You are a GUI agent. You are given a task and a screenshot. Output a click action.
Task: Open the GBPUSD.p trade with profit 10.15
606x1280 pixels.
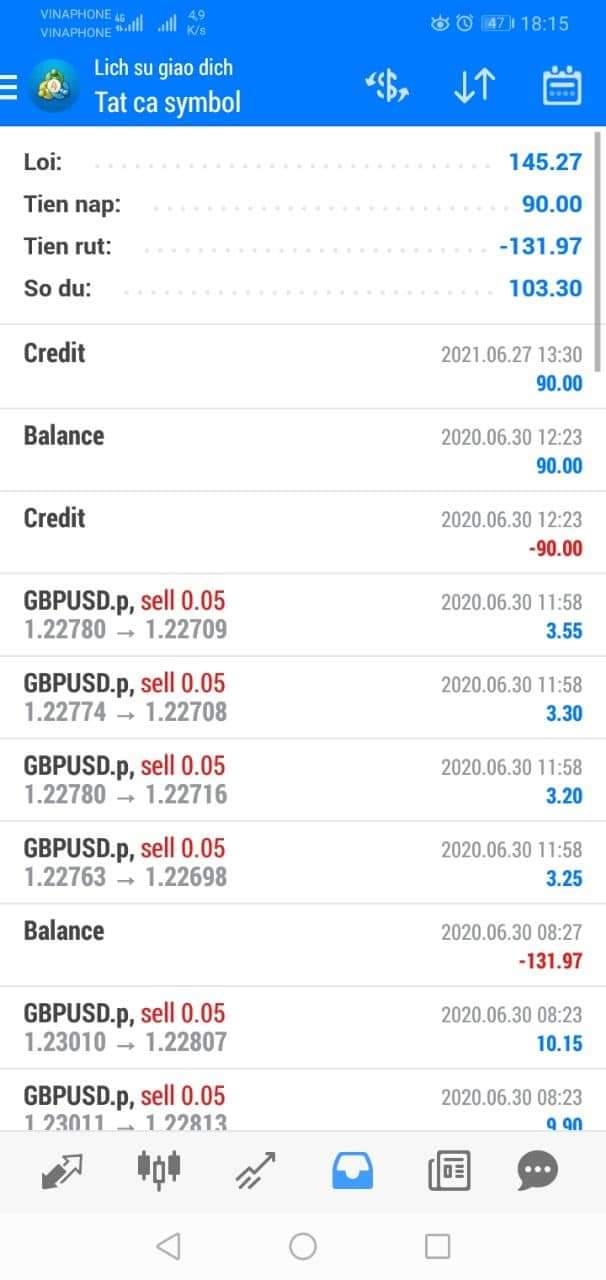point(303,1027)
